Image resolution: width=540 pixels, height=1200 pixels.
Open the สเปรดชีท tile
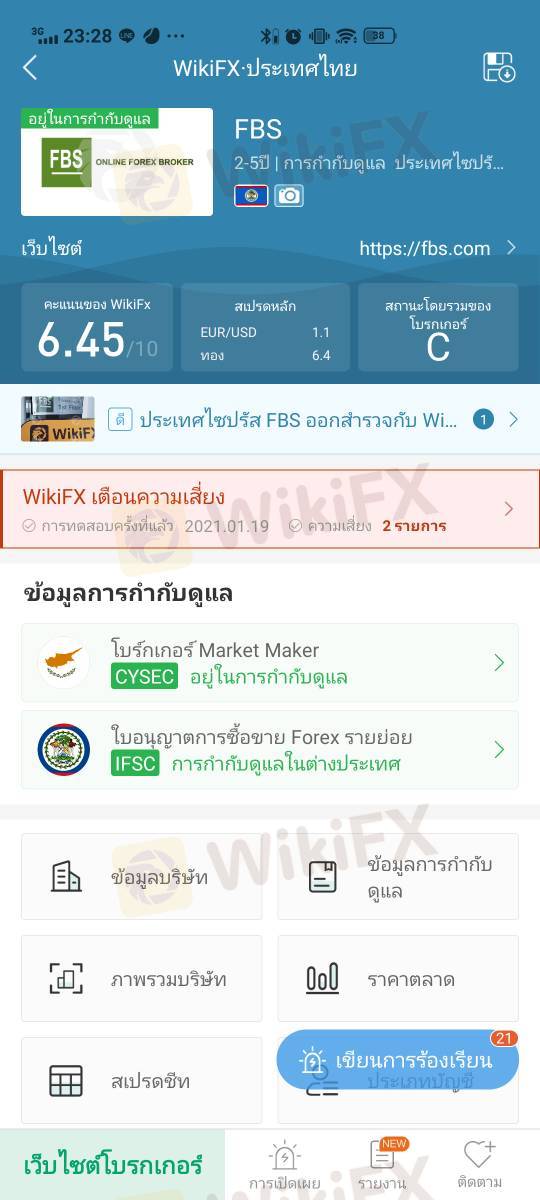point(142,1081)
